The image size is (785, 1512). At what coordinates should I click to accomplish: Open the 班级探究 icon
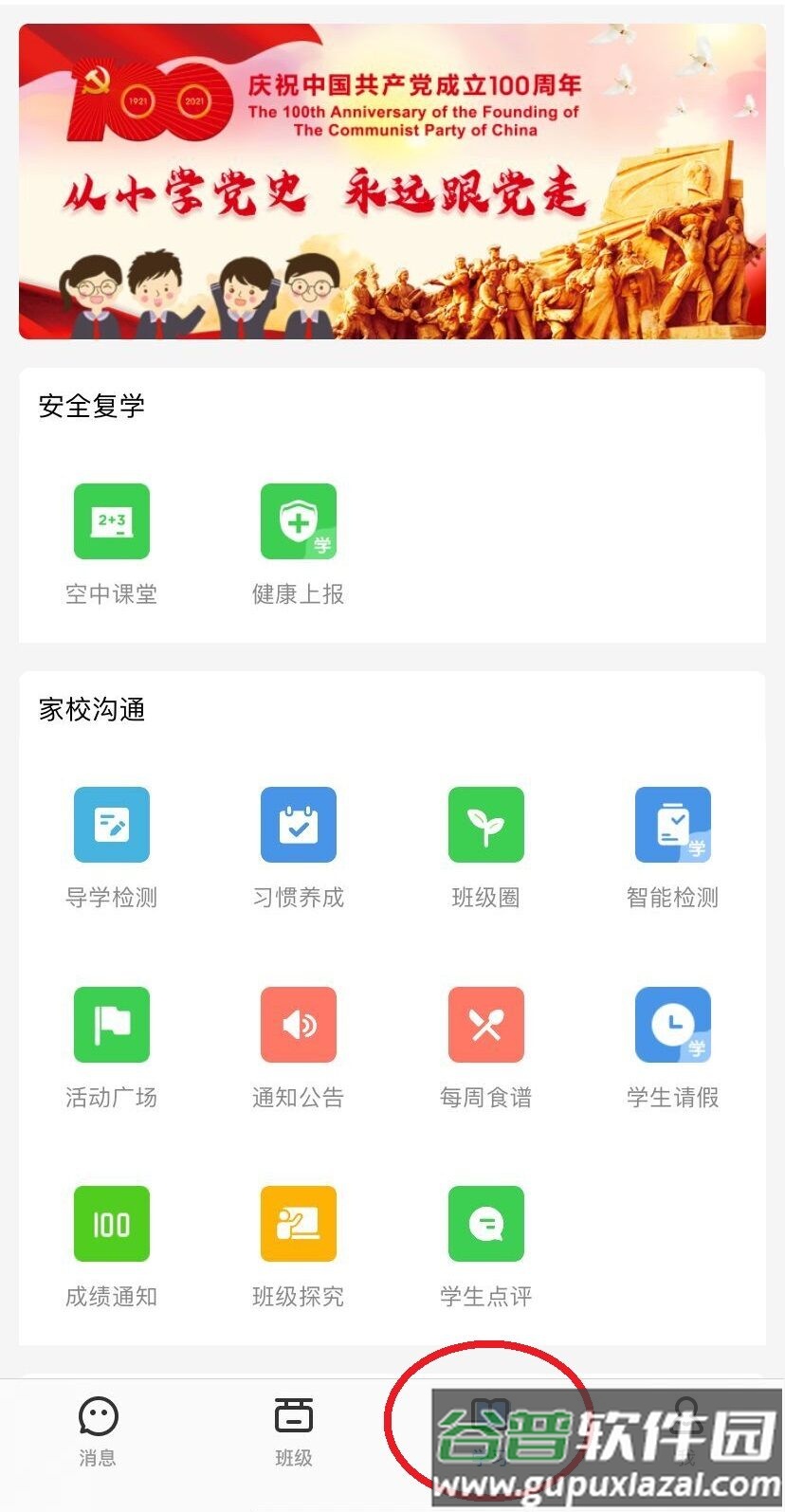pos(299,1223)
